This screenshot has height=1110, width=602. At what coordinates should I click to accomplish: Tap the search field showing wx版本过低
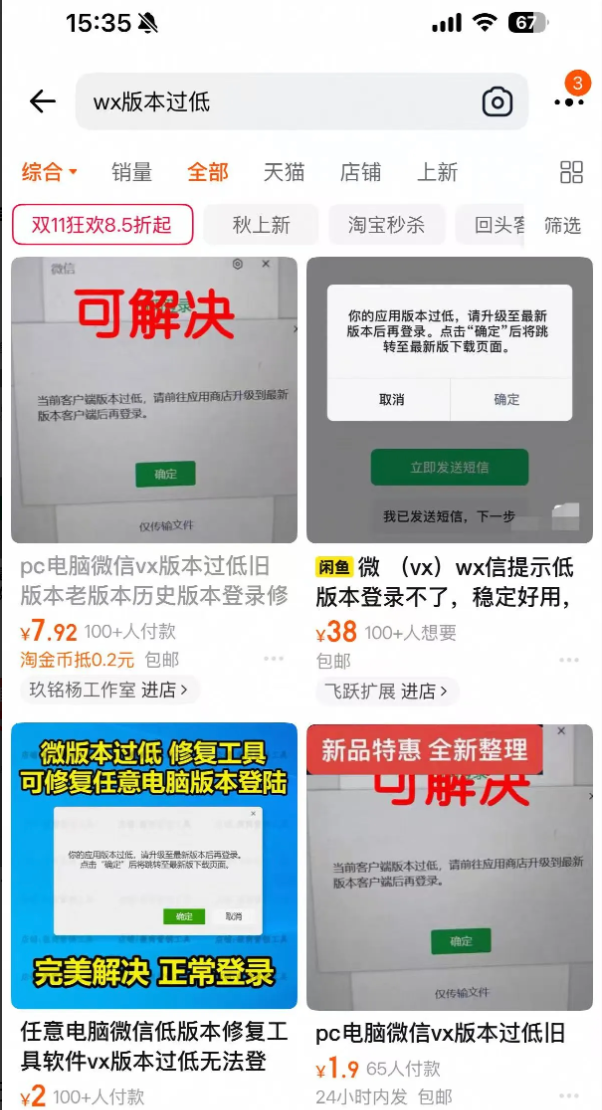(x=270, y=101)
